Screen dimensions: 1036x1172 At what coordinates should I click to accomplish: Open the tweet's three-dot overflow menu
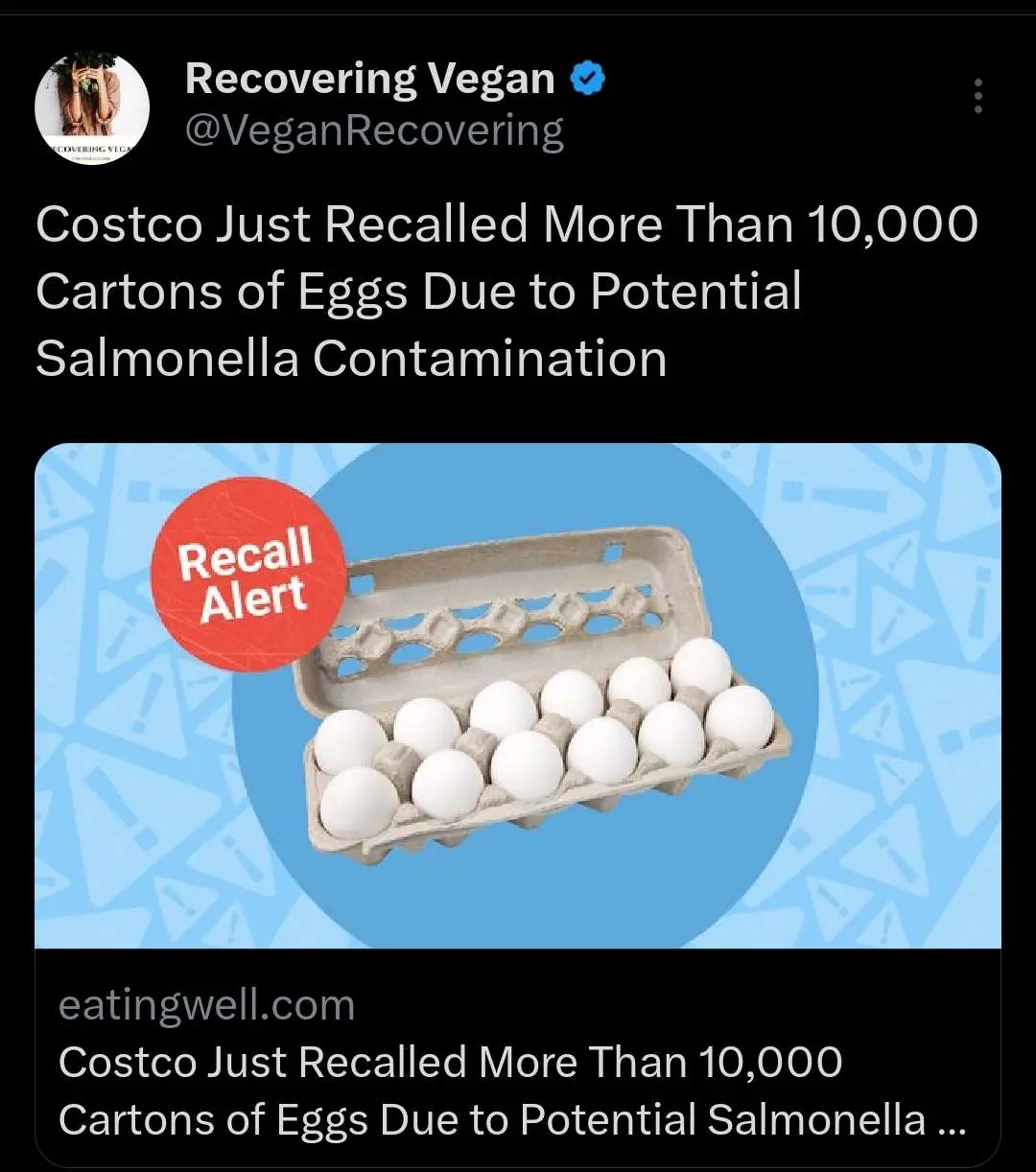point(977,96)
